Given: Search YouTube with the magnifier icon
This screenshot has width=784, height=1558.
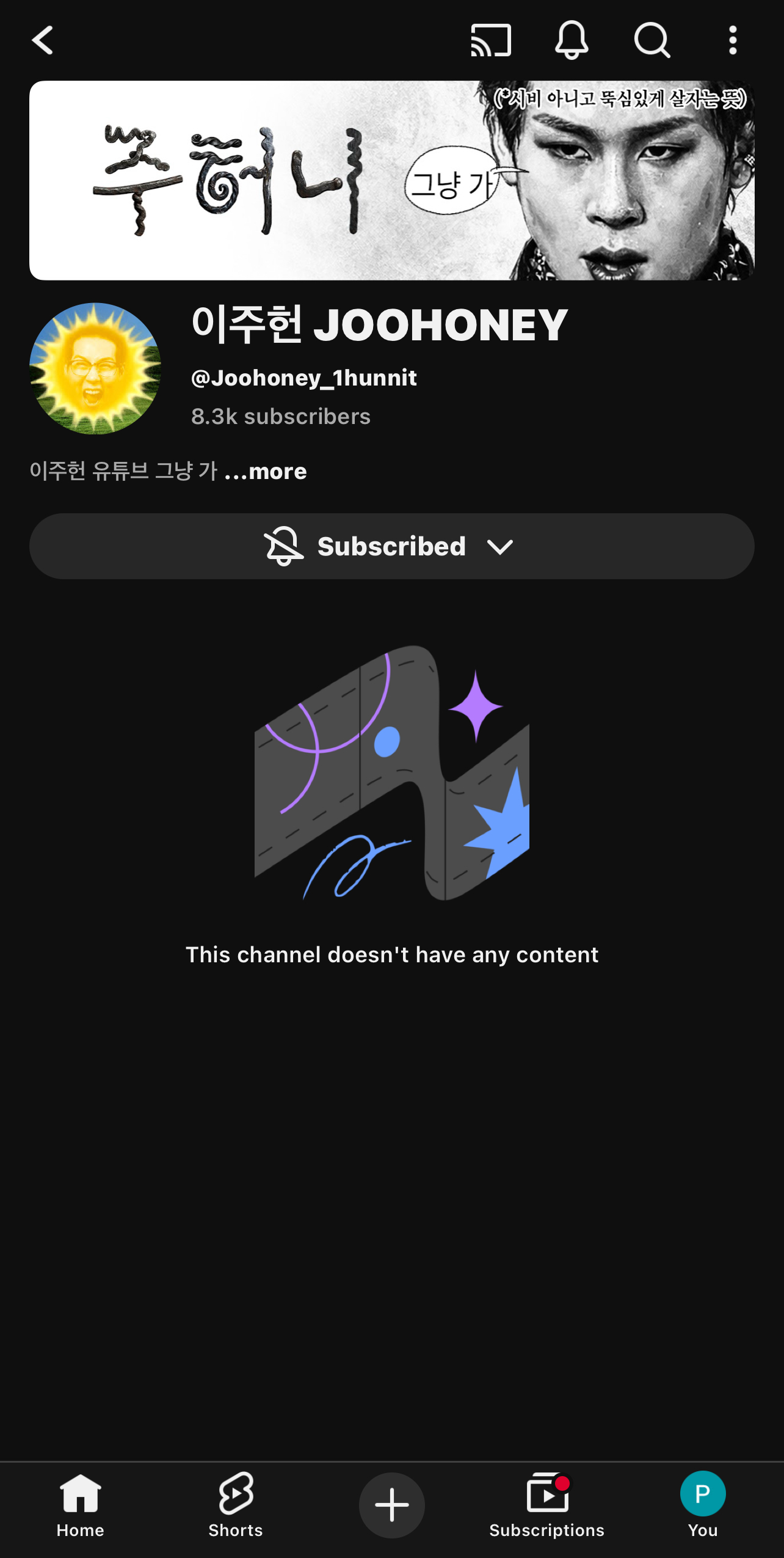Looking at the screenshot, I should 652,41.
